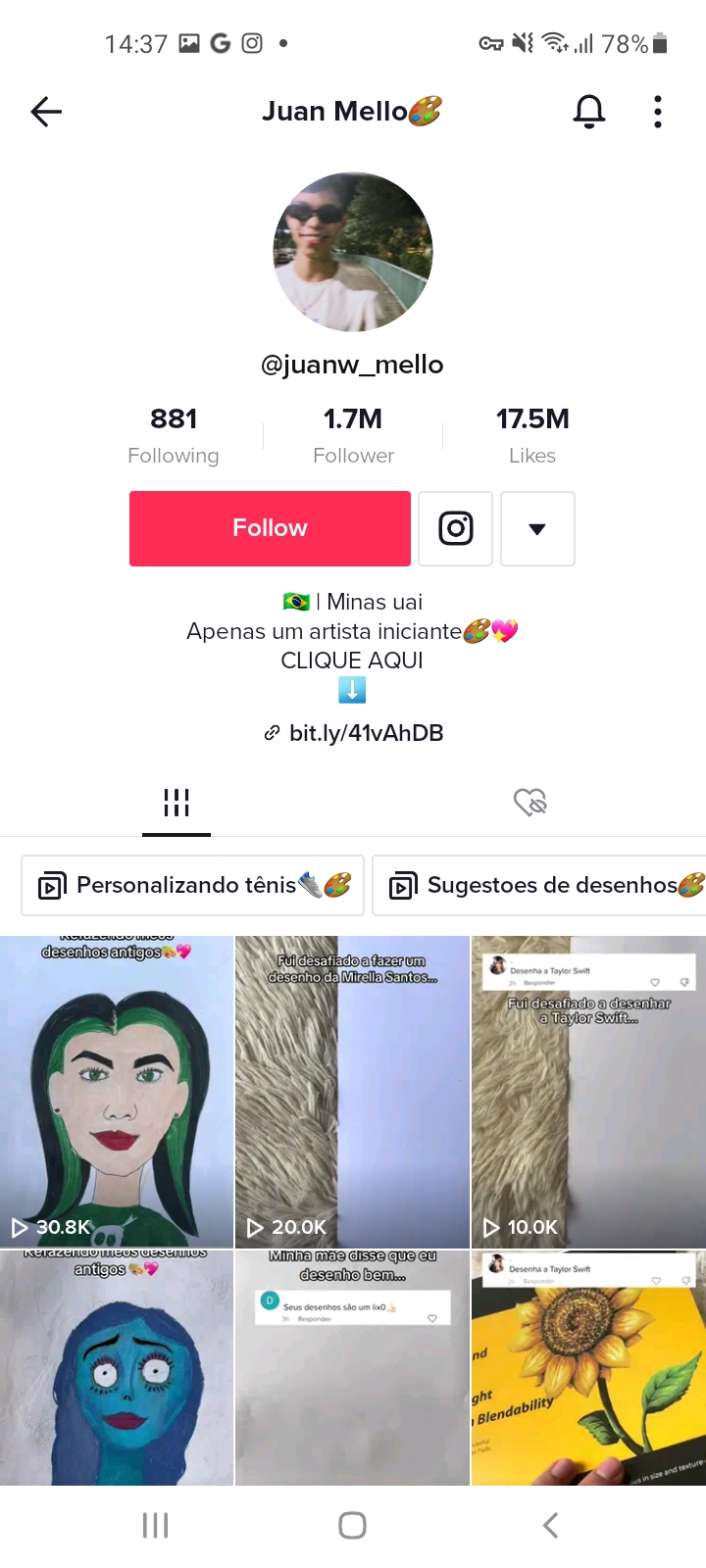Open the three-dot overflow menu

click(658, 112)
